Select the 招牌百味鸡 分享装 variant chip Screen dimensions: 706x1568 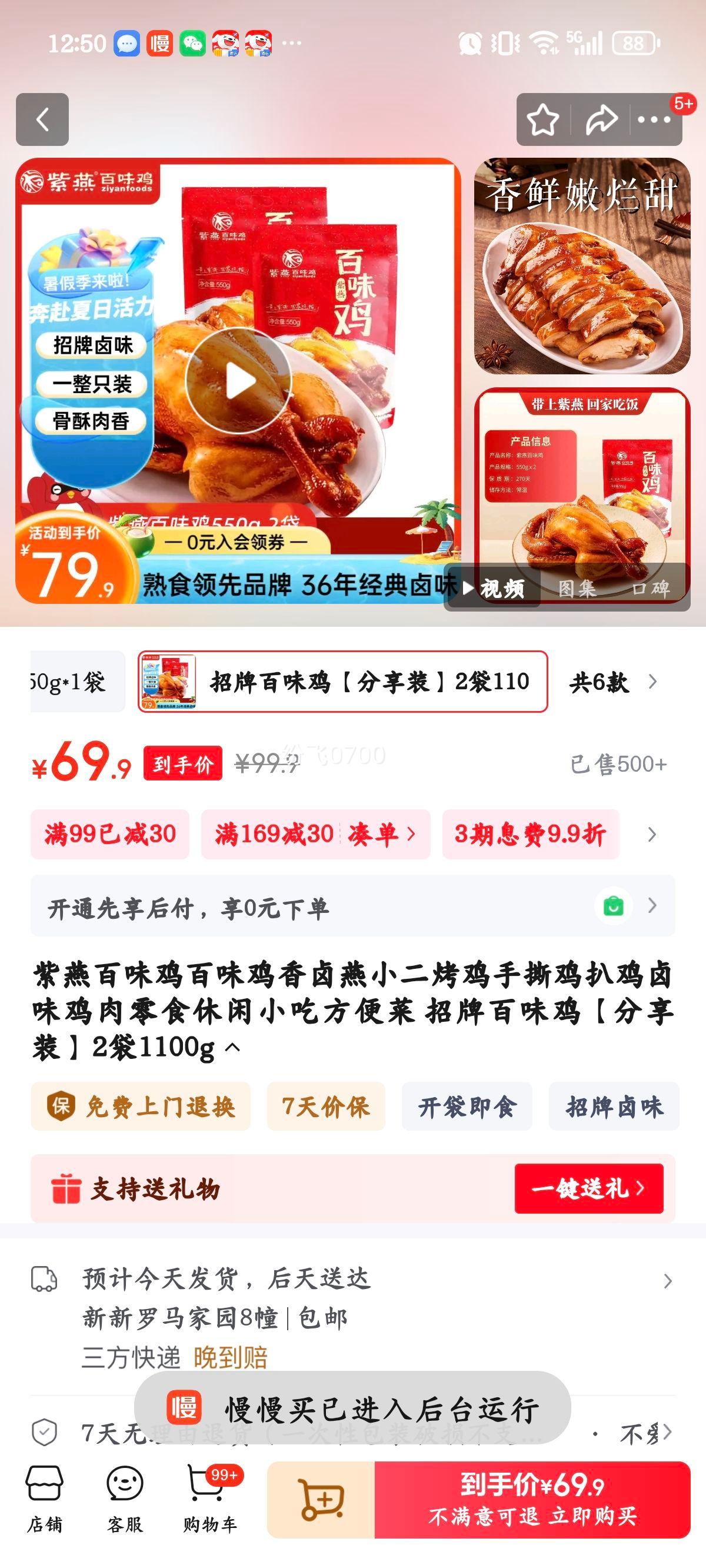click(x=341, y=683)
